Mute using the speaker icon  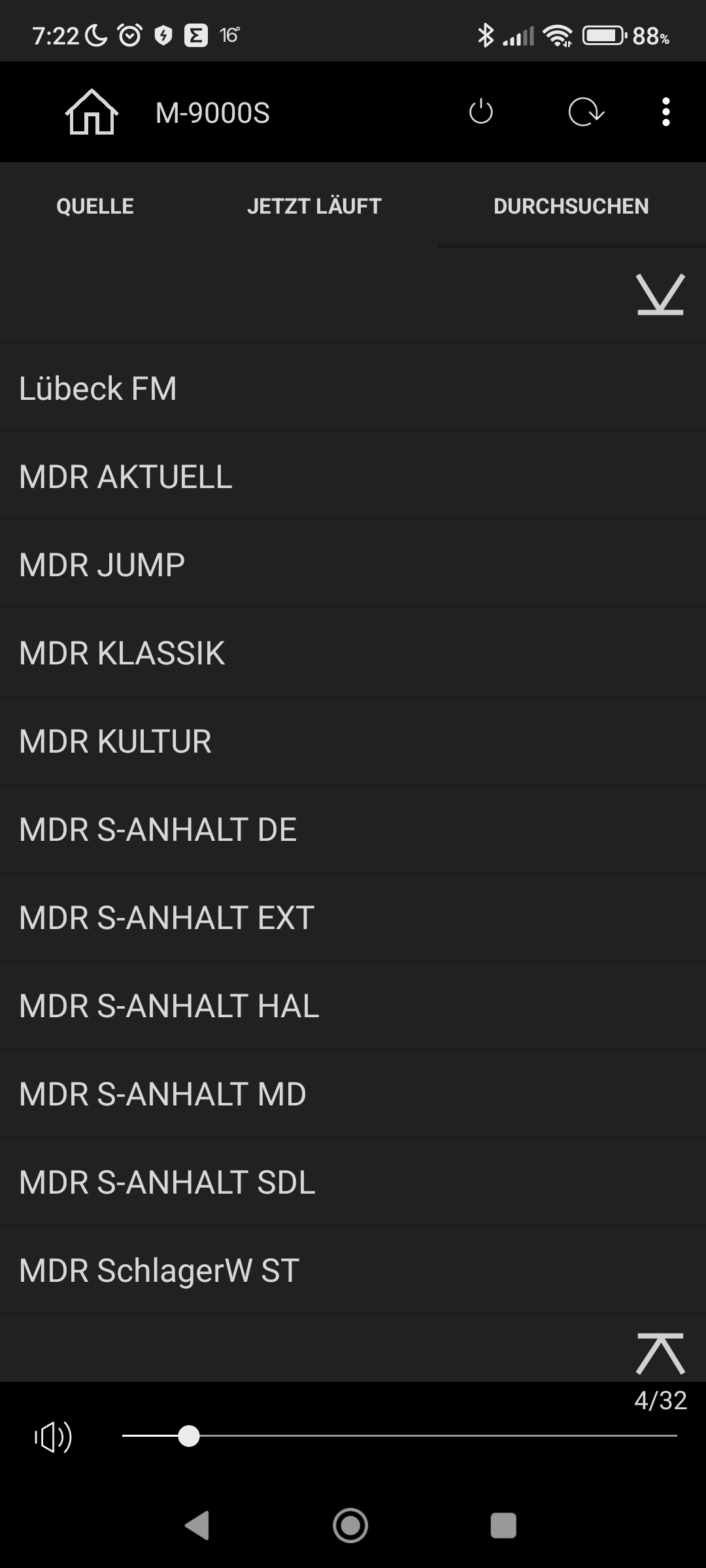click(53, 1436)
